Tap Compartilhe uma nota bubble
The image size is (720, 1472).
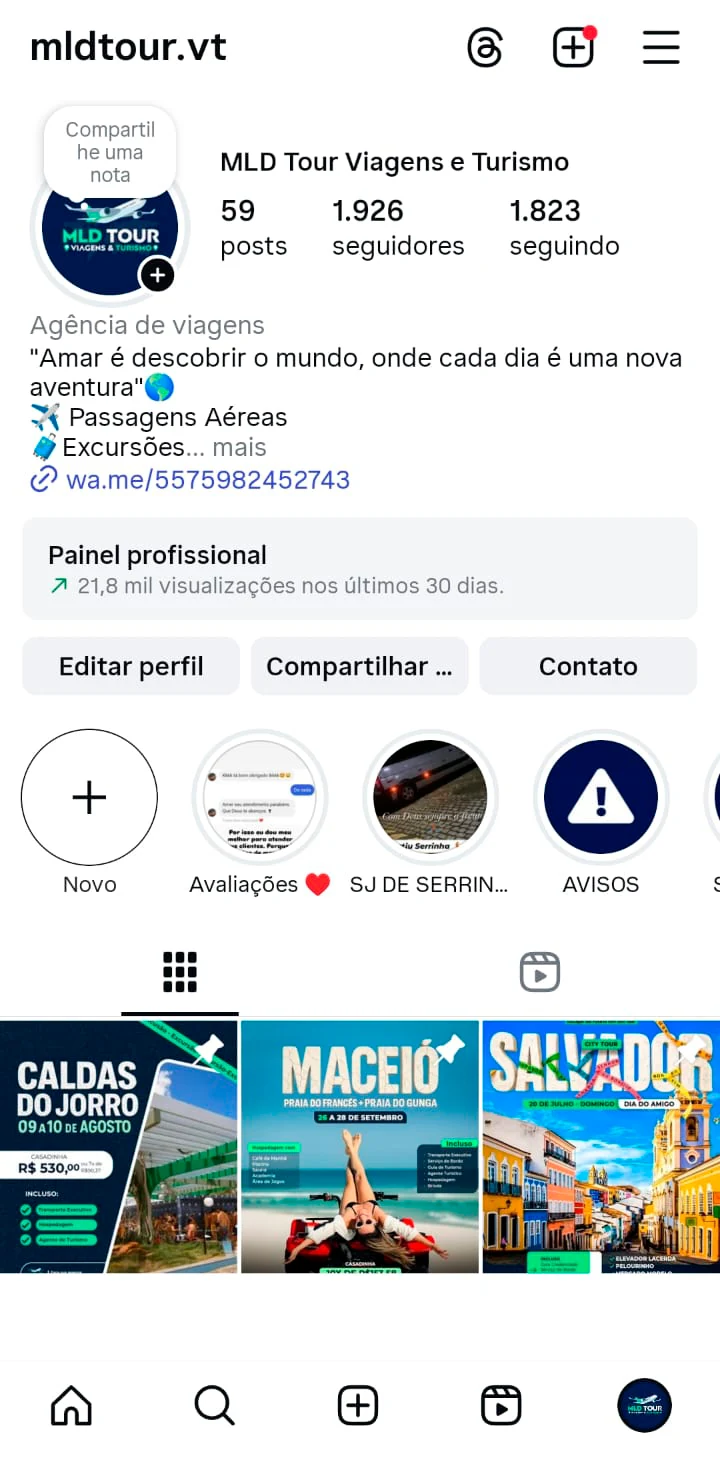pos(110,151)
